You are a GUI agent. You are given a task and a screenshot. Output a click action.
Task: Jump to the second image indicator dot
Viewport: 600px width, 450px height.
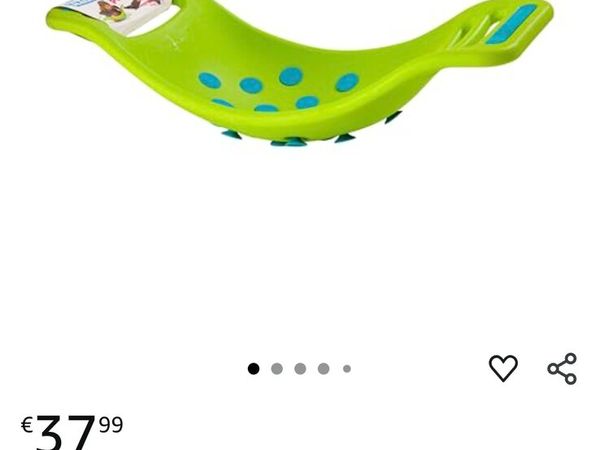point(277,369)
